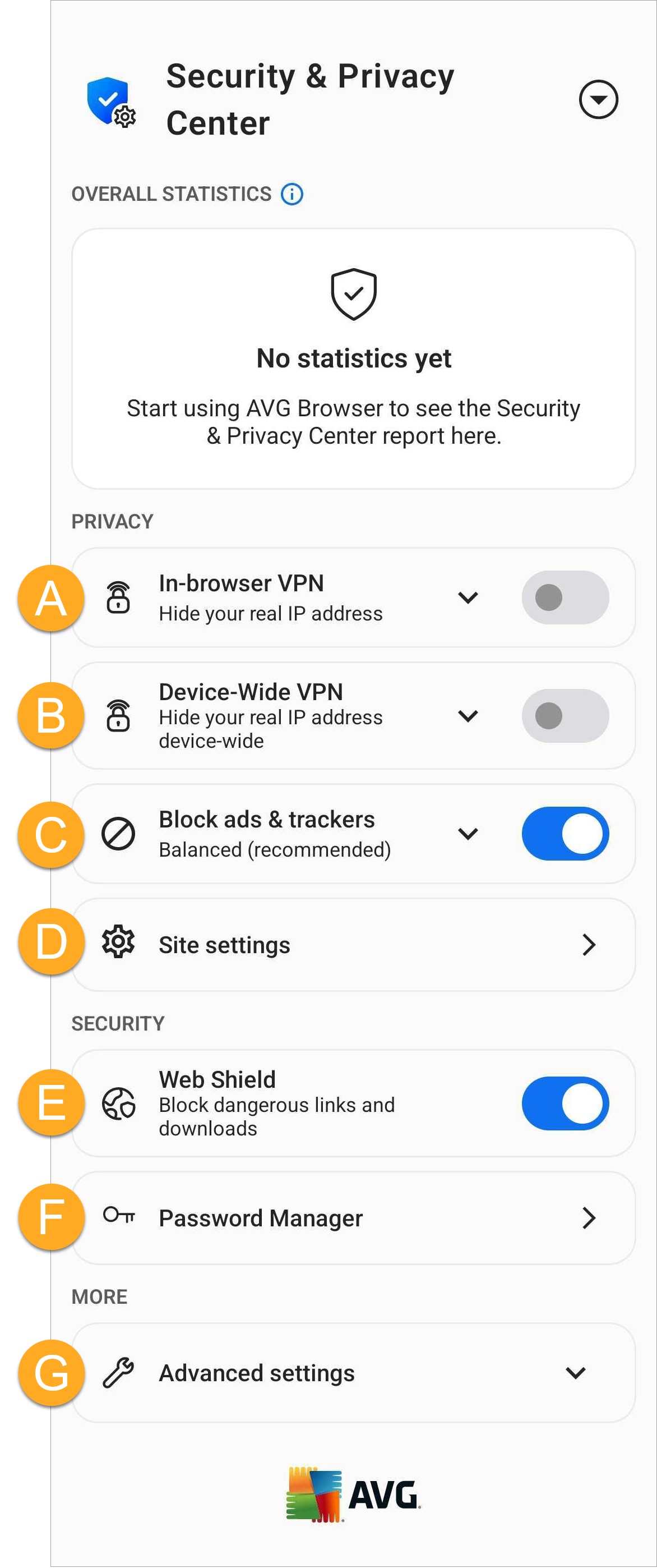This screenshot has width=657, height=1568.
Task: Turn on the In-browser VPN switch
Action: pos(565,597)
